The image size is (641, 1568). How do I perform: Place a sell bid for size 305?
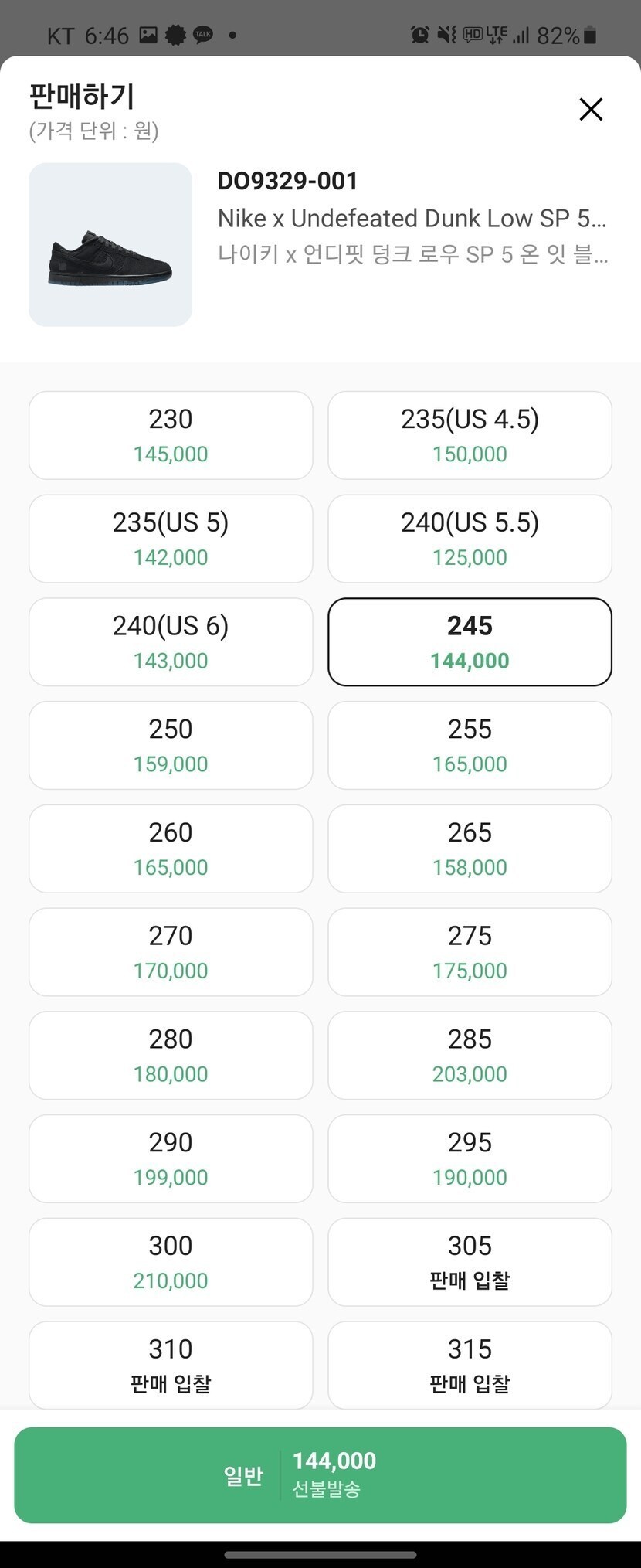click(470, 1262)
